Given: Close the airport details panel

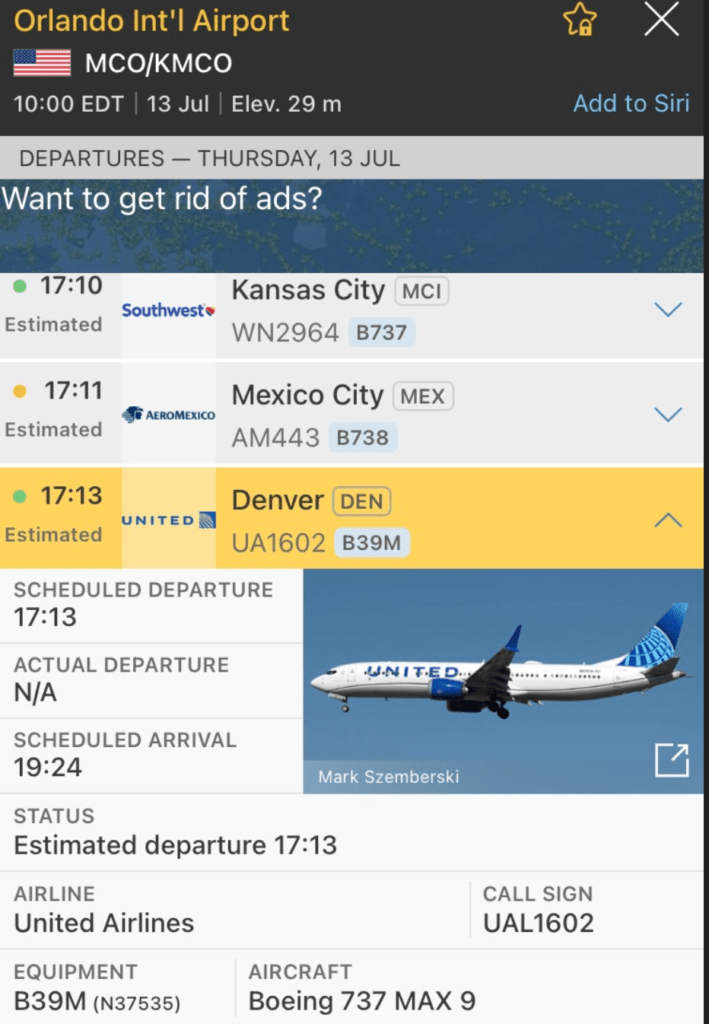Looking at the screenshot, I should click(x=661, y=20).
